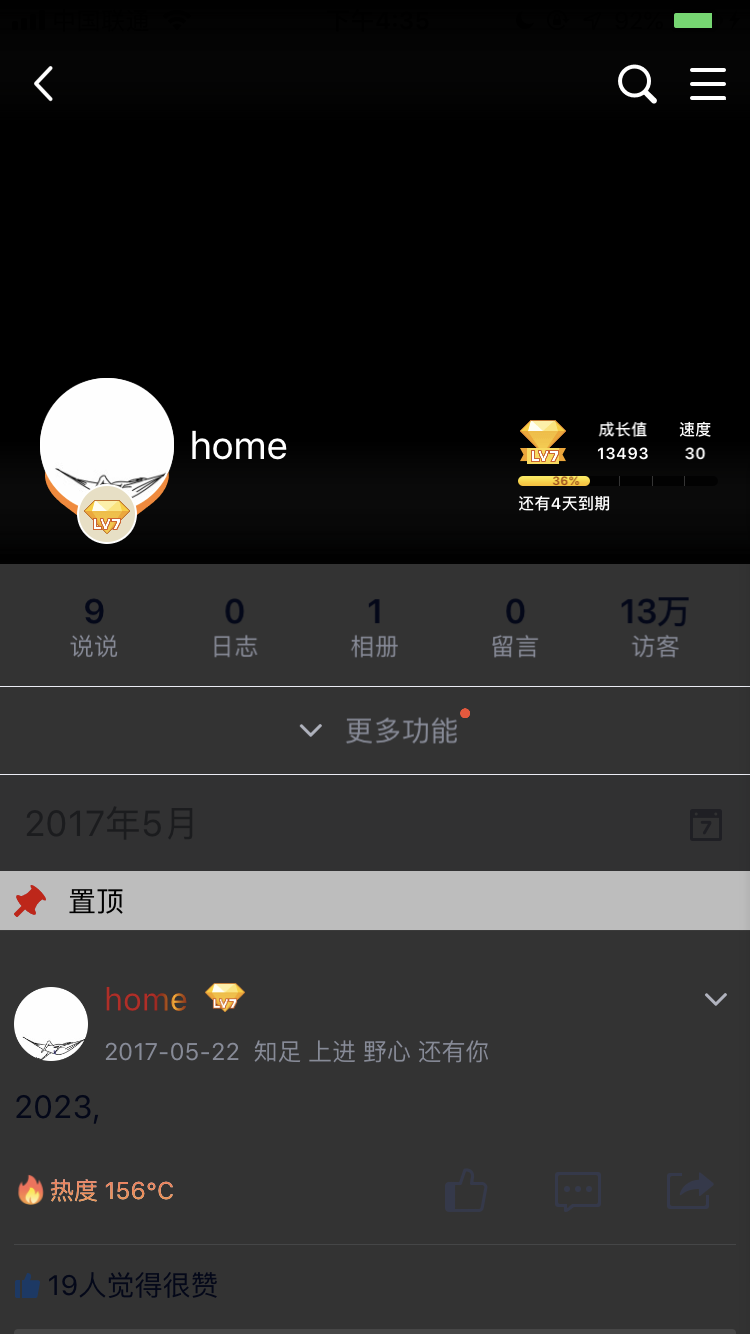Like the pinned 2023 post

point(465,1191)
